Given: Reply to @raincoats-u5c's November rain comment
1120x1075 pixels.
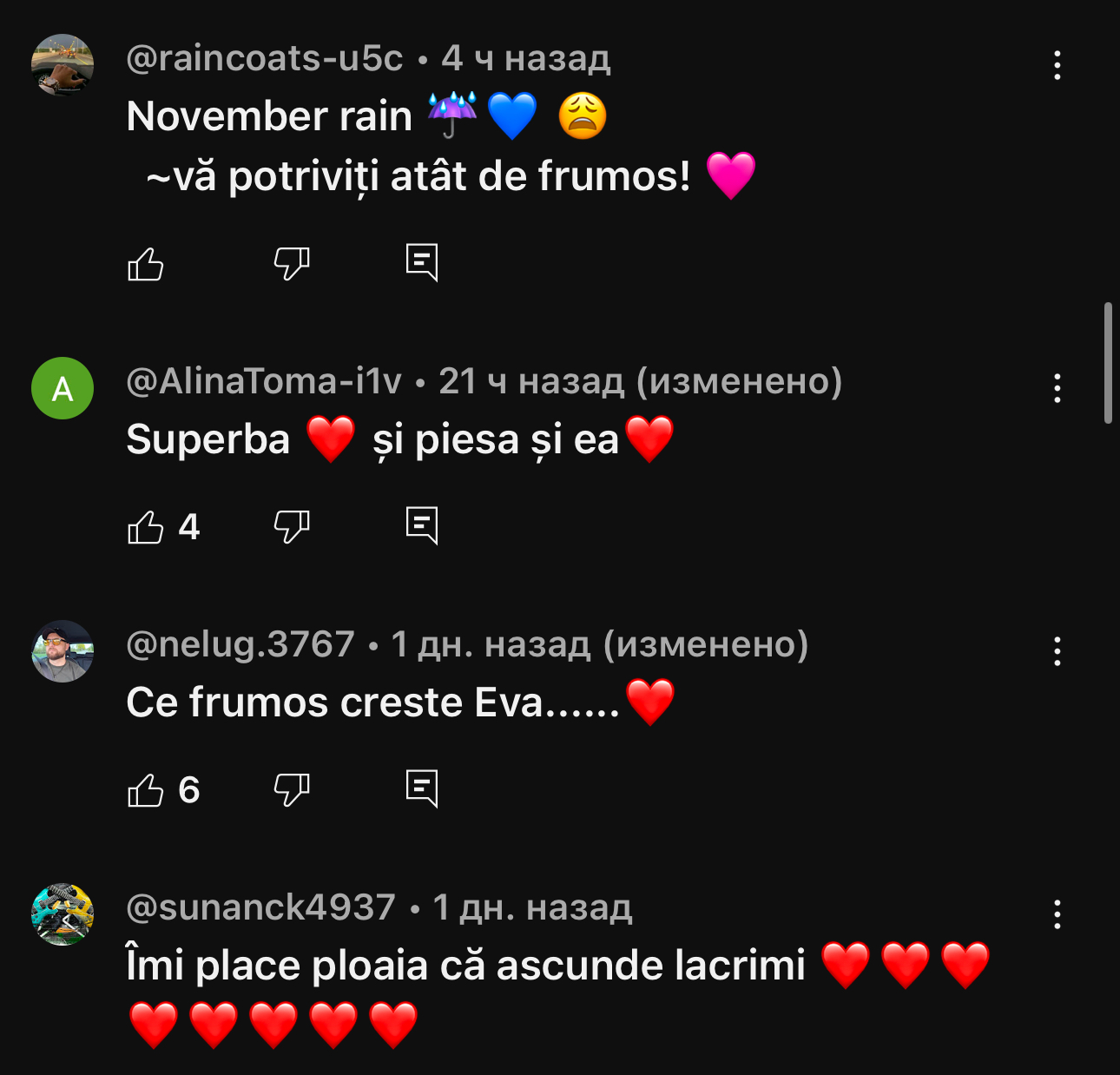Looking at the screenshot, I should tap(422, 262).
